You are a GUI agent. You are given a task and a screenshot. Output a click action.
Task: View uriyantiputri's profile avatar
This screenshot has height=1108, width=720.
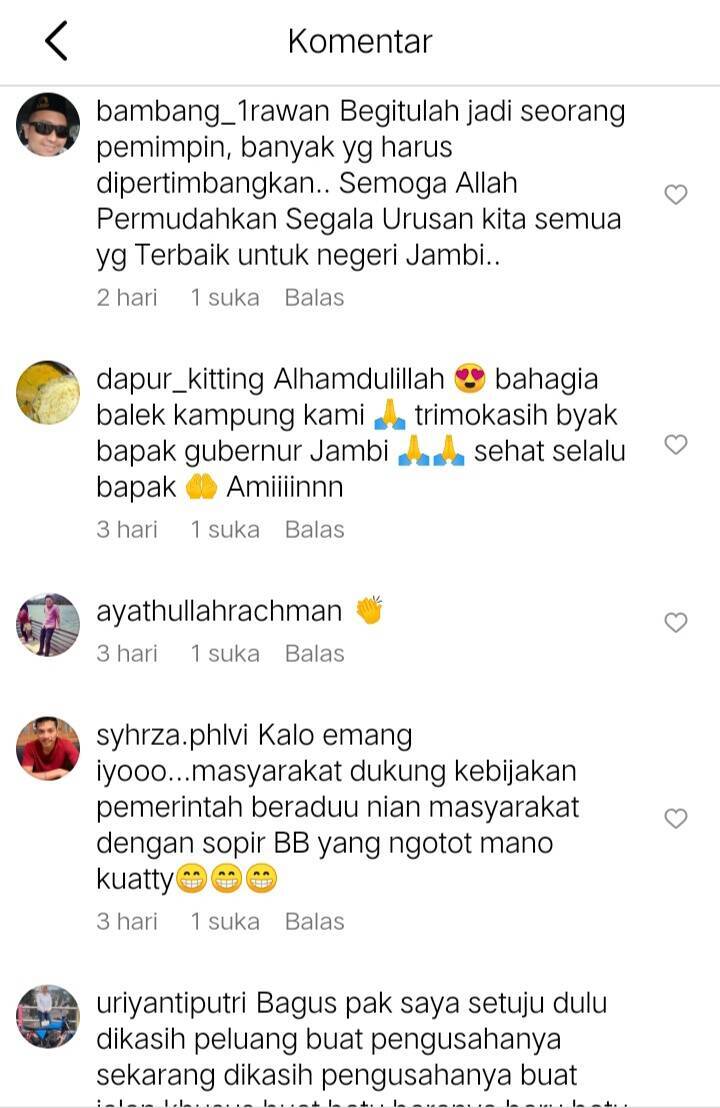click(x=48, y=1017)
